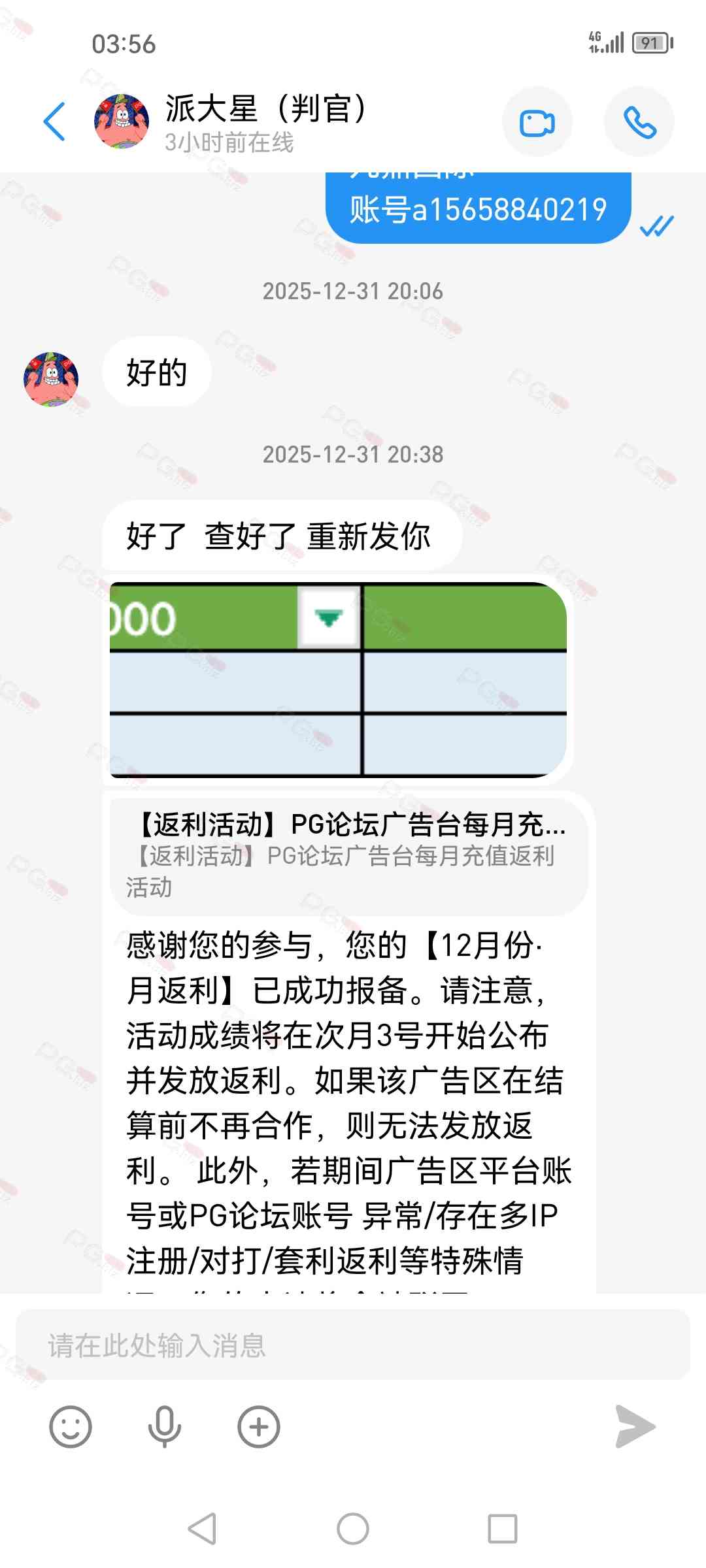The height and width of the screenshot is (1568, 706).
Task: Go back to the chat list
Action: [x=54, y=122]
